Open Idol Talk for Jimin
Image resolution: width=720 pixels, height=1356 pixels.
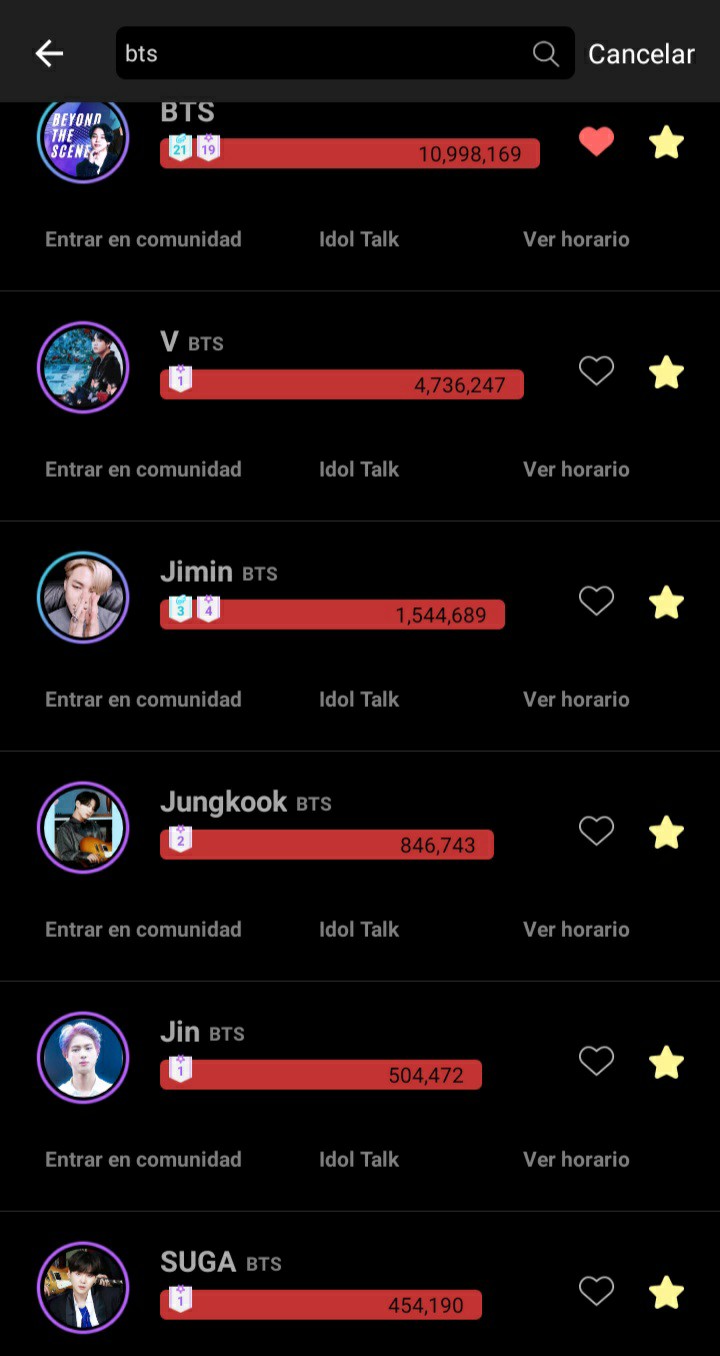pos(359,699)
